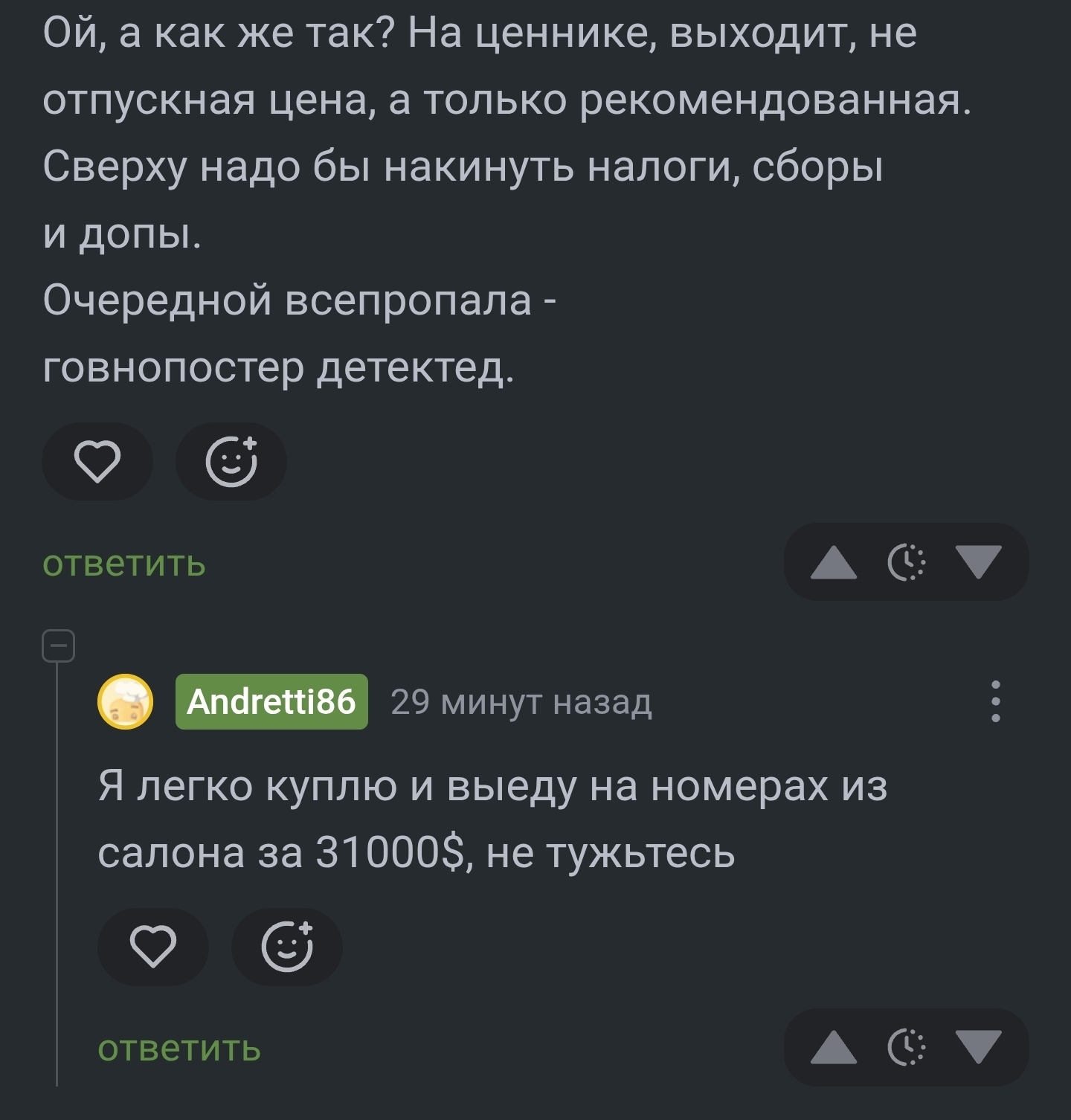
Task: Upvote Andretti86's comment
Action: (x=833, y=1048)
